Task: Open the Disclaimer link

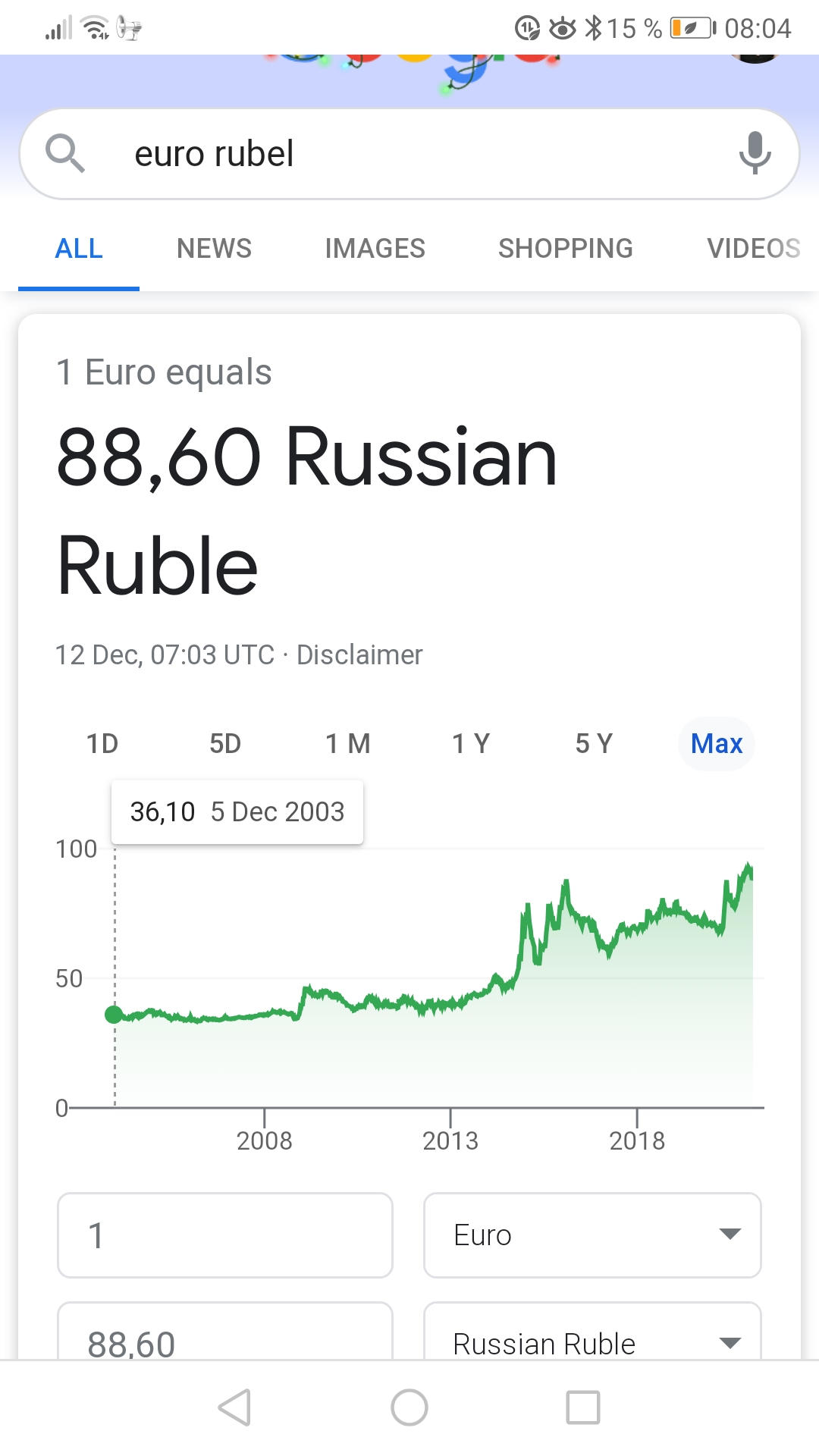Action: (359, 655)
